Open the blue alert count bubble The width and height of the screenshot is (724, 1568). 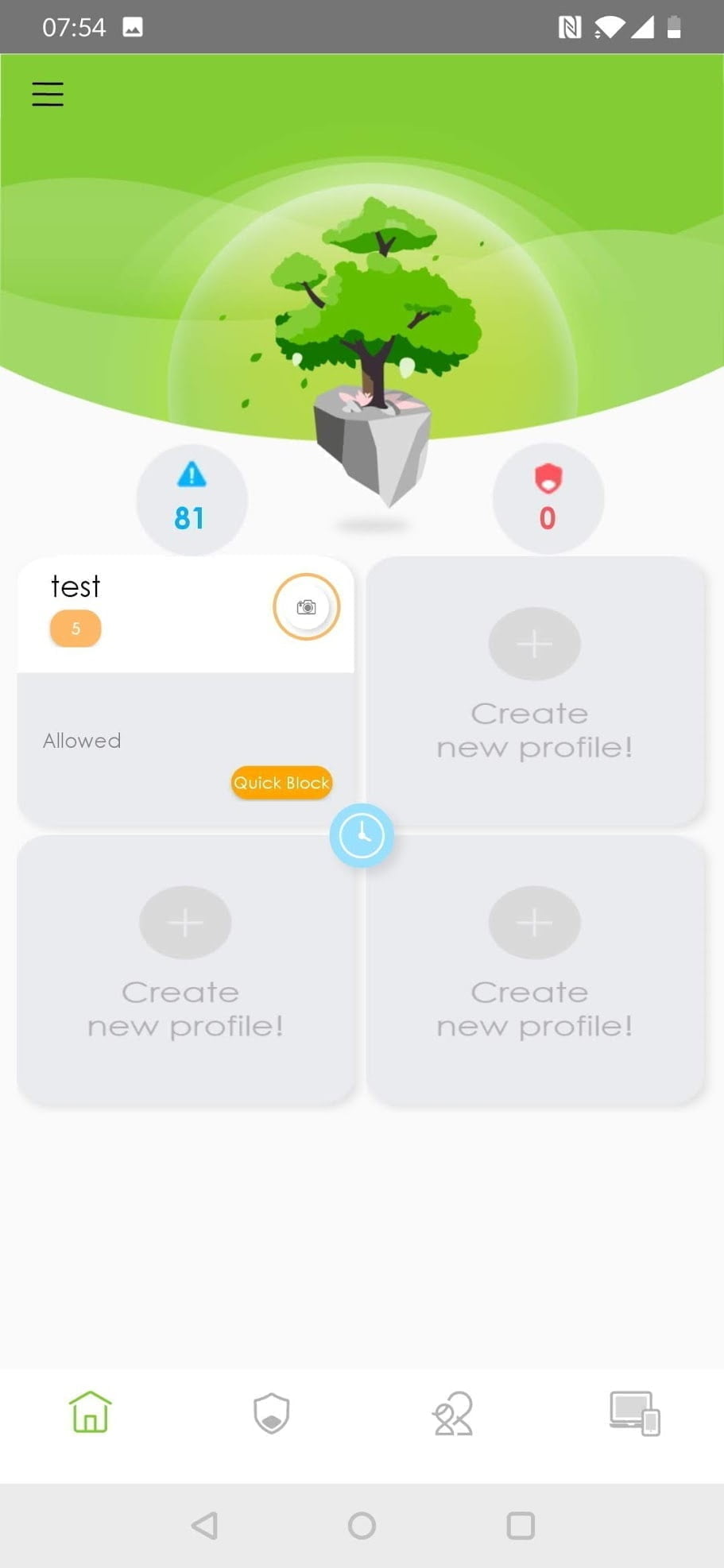(191, 499)
